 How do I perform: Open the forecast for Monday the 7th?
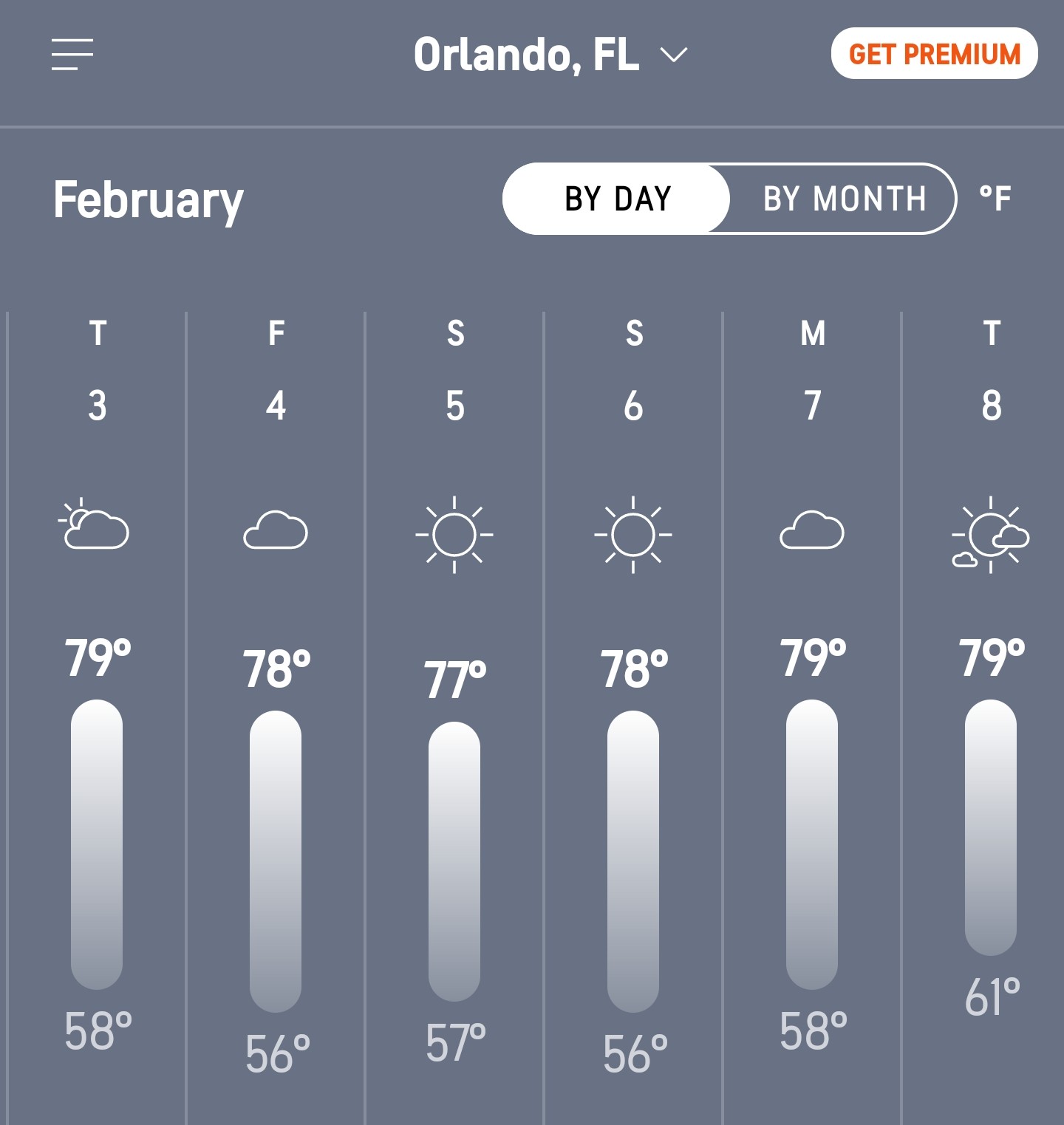(812, 665)
